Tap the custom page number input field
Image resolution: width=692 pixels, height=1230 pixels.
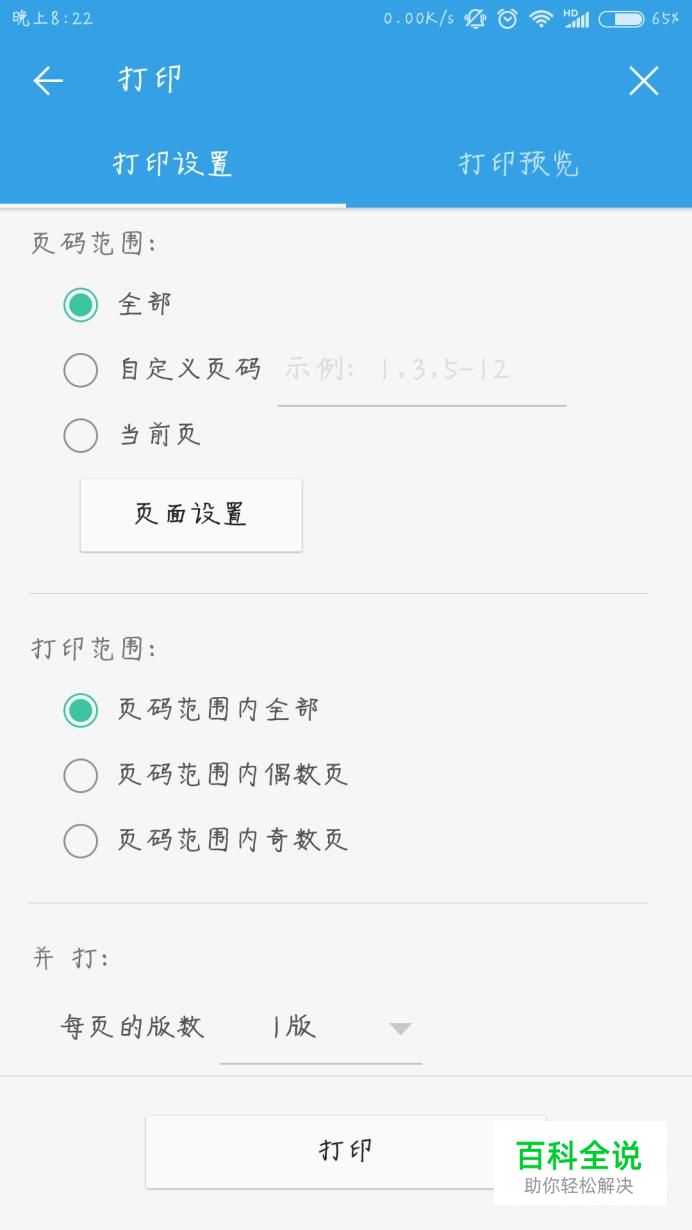click(421, 372)
